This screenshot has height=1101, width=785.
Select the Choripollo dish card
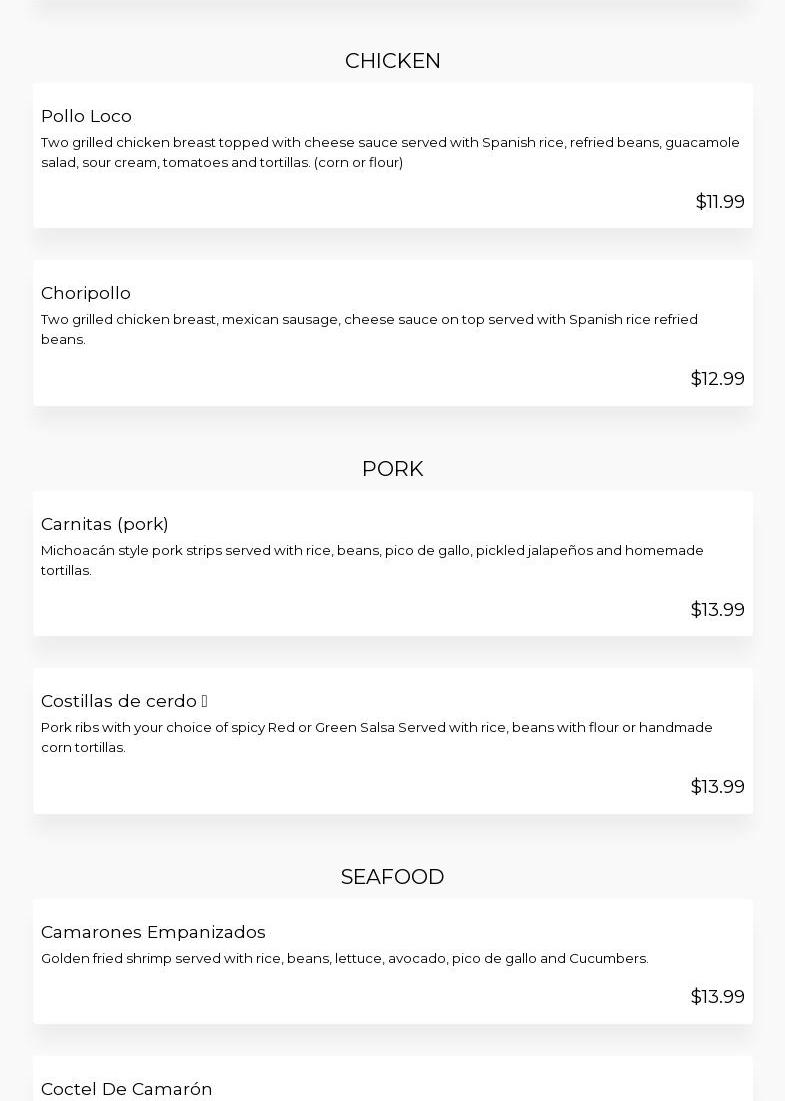(392, 333)
